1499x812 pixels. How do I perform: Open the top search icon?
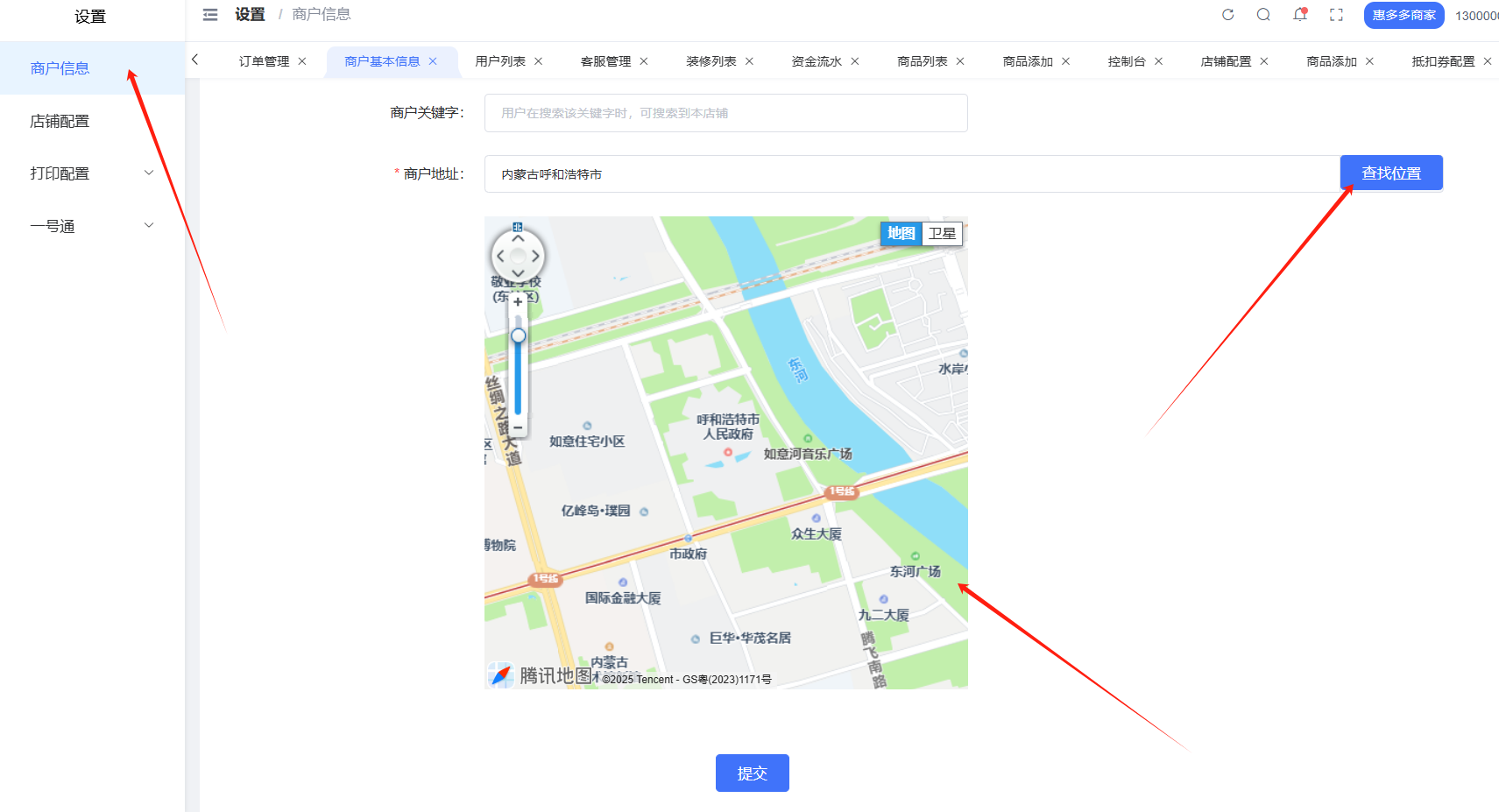1263,15
